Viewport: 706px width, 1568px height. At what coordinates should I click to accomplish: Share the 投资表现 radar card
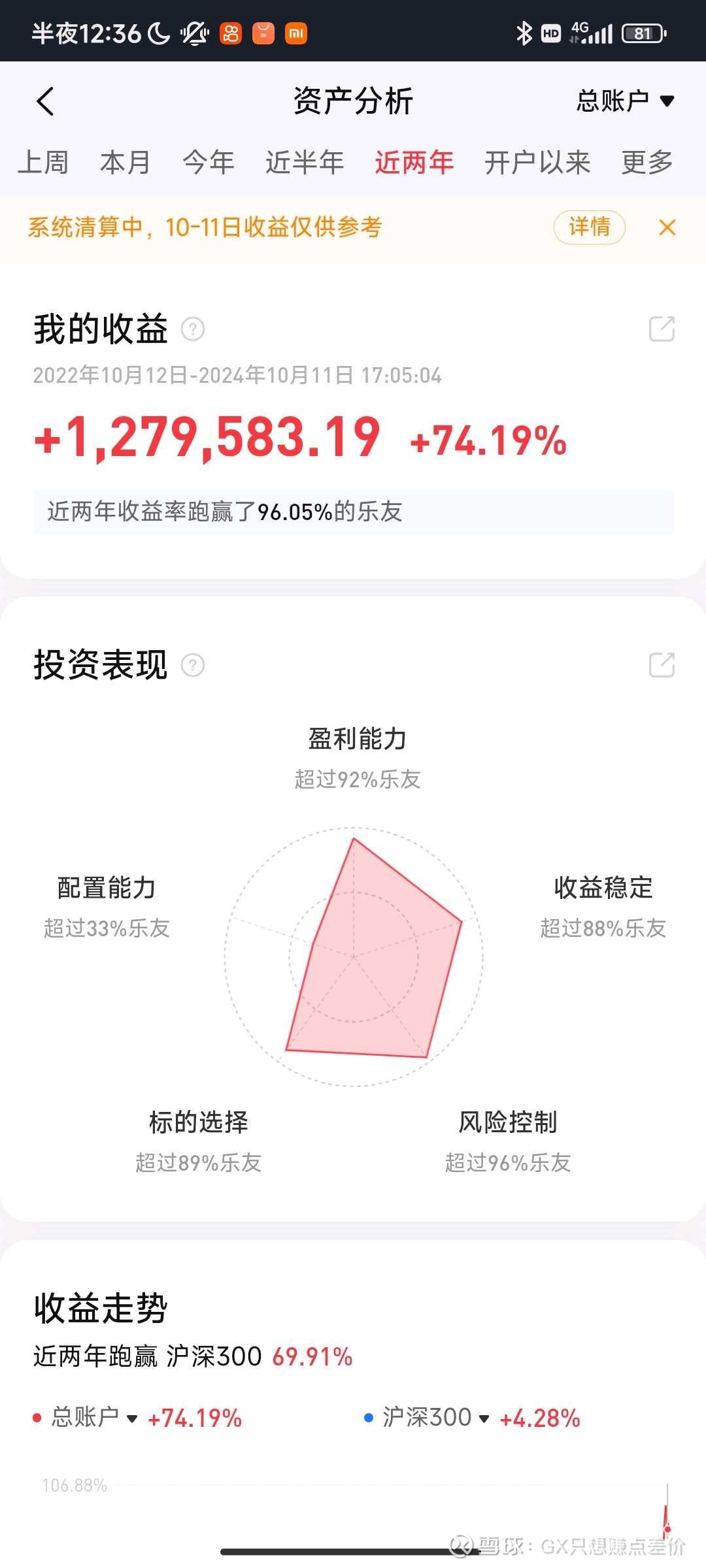coord(662,665)
